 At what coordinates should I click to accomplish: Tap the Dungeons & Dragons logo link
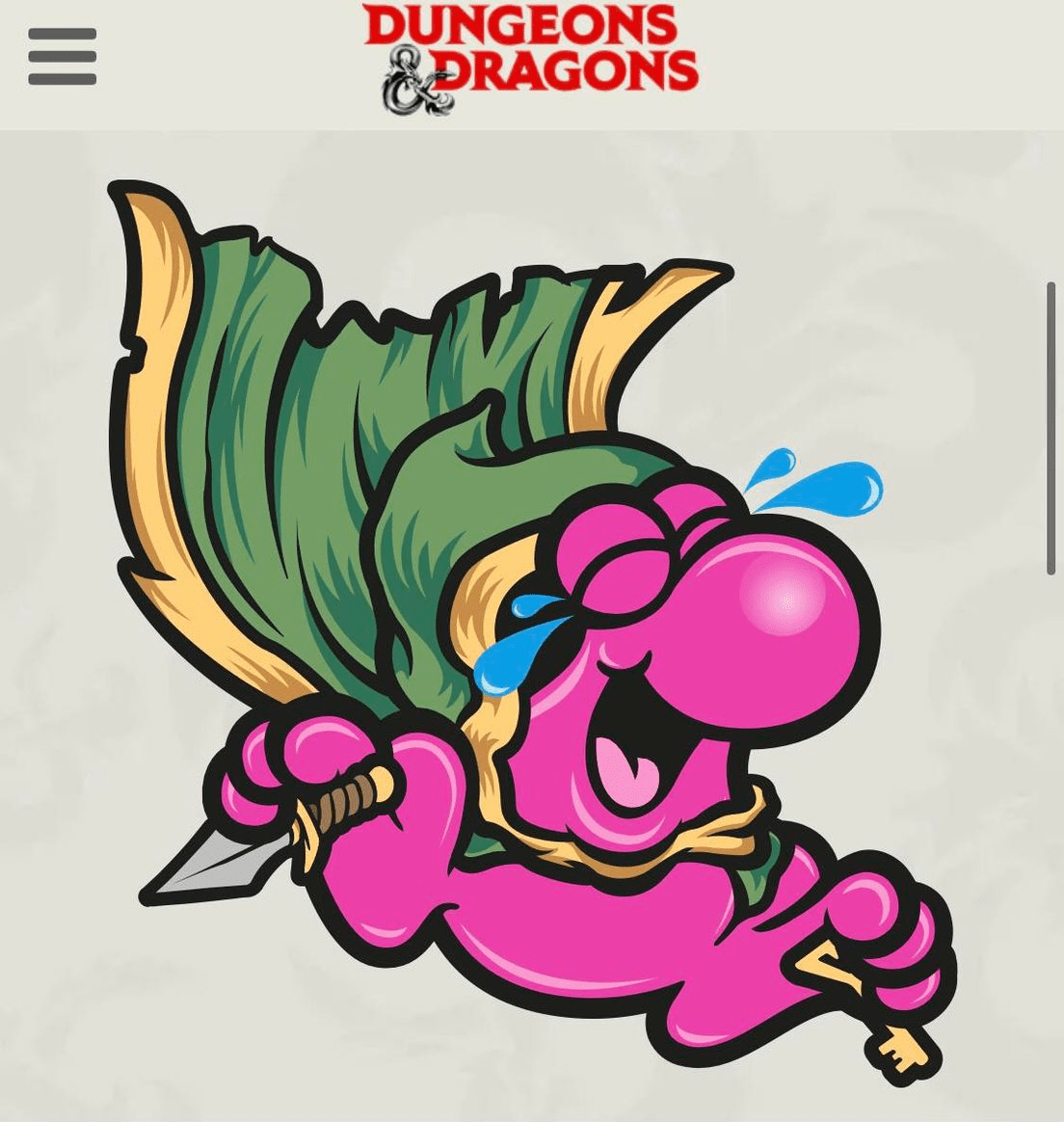(x=531, y=60)
